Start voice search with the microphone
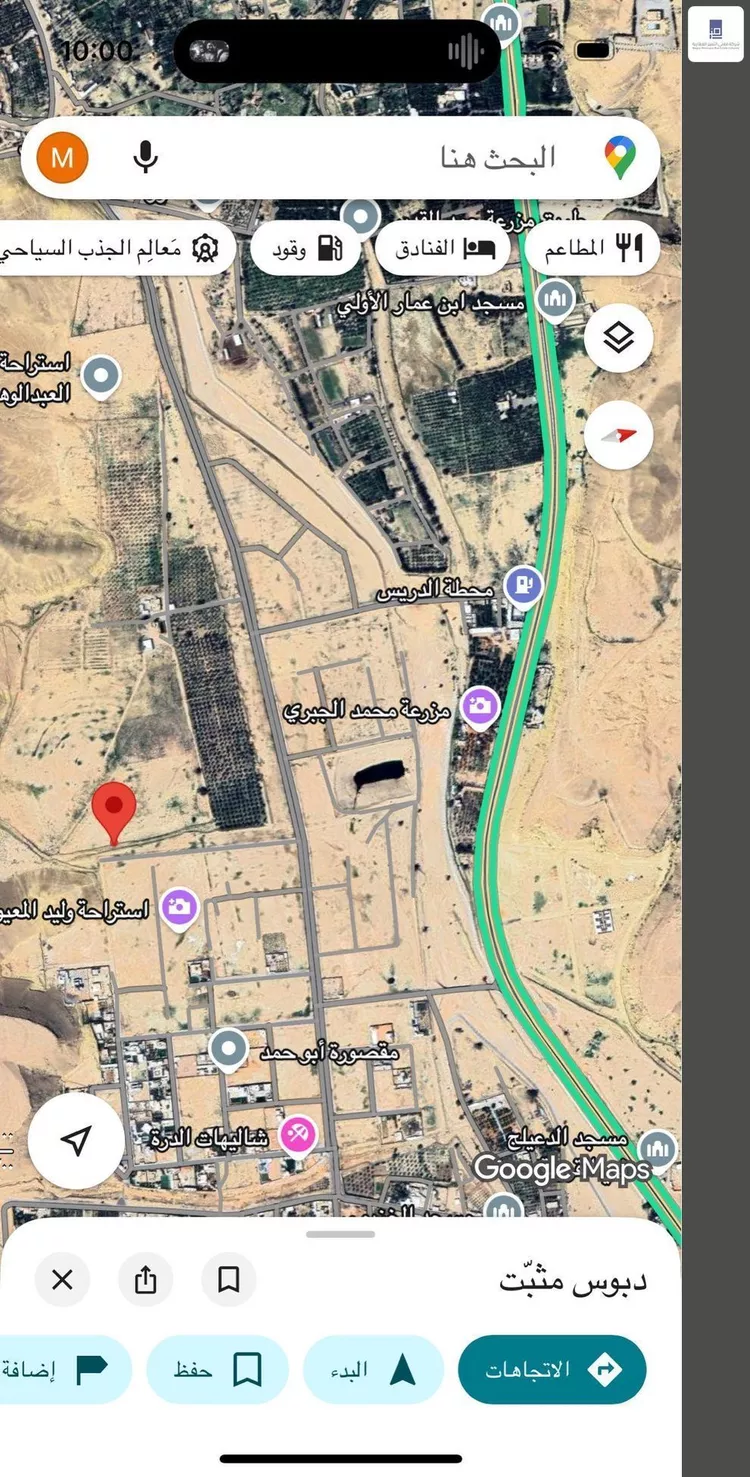The height and width of the screenshot is (1477, 750). [146, 157]
